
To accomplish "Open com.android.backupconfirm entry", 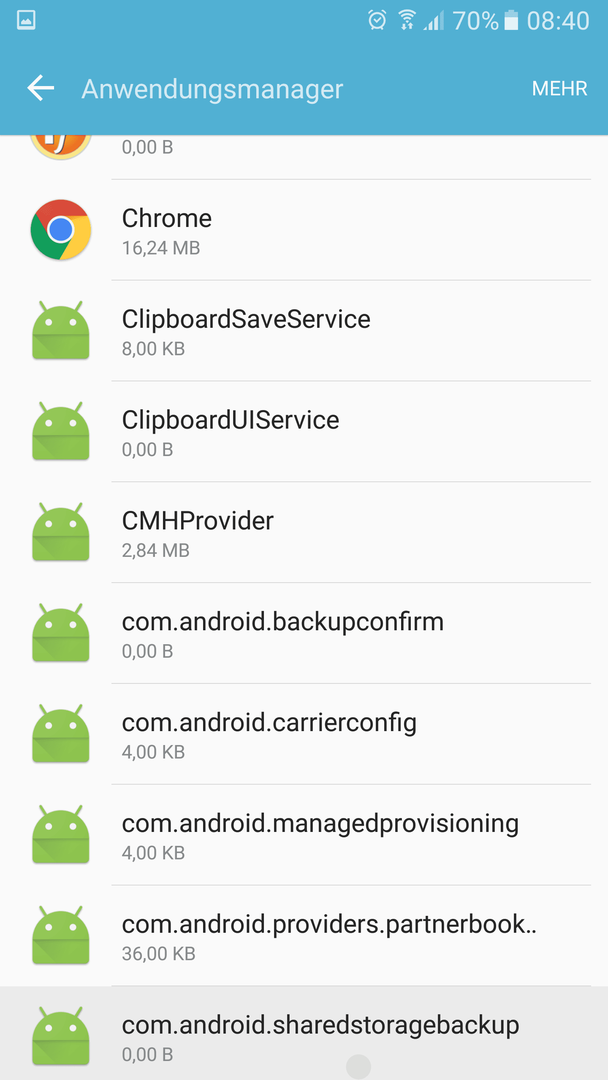I will pyautogui.click(x=304, y=633).
